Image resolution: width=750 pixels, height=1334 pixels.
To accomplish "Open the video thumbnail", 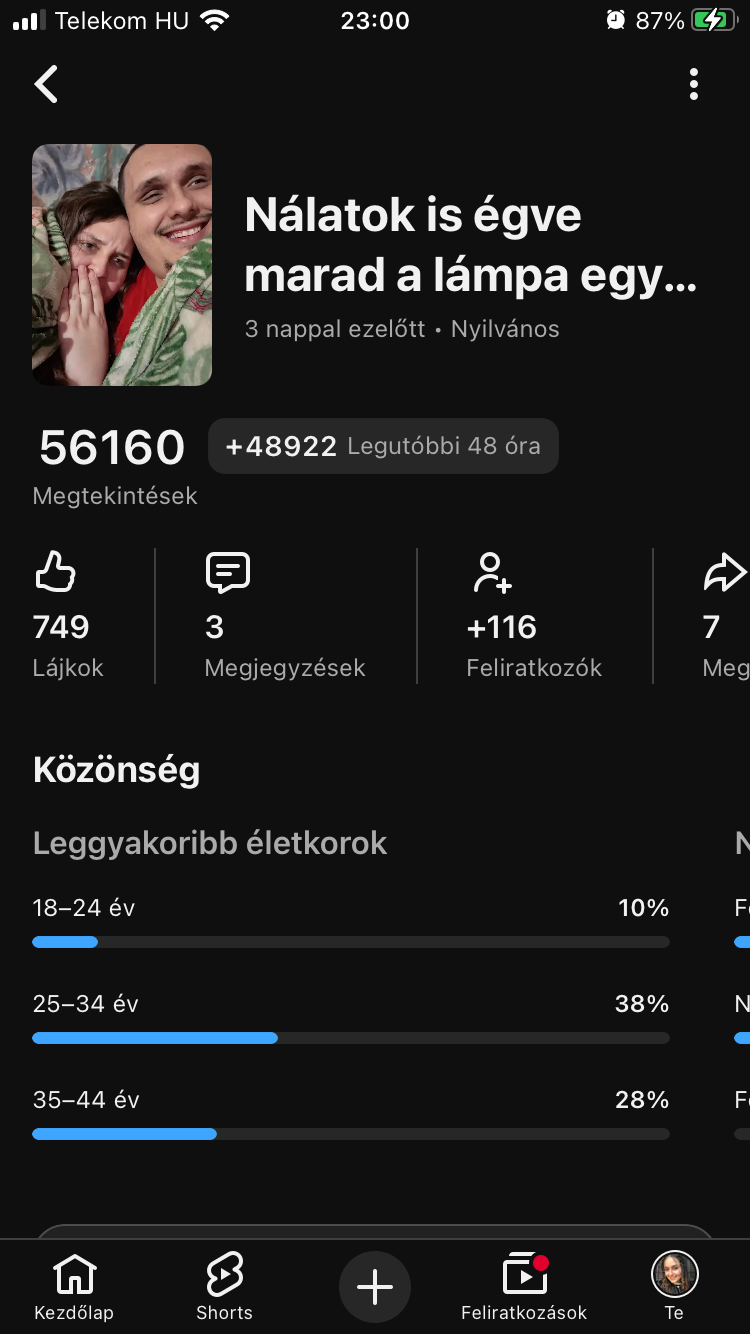I will 122,265.
